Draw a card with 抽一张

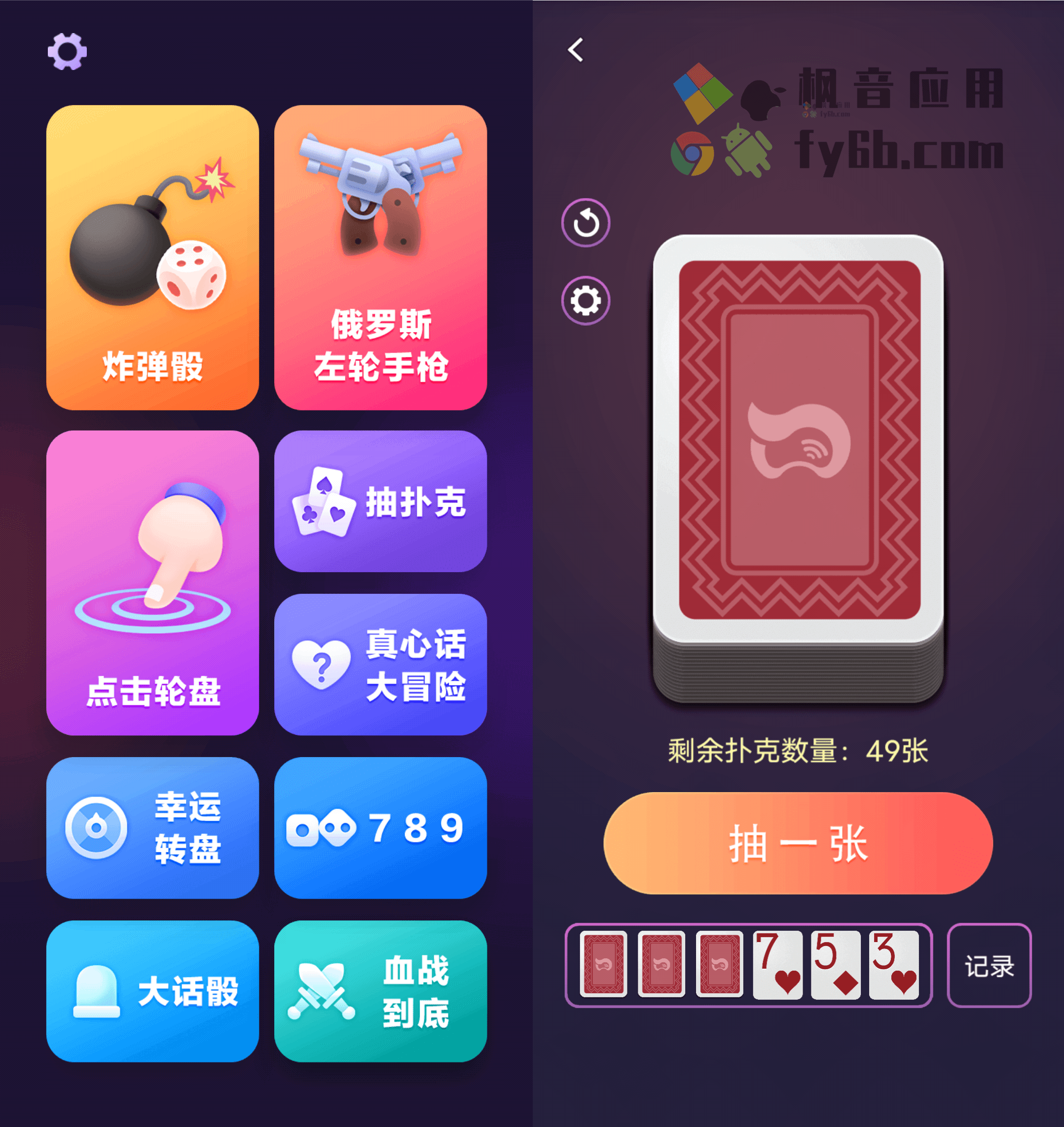coord(798,843)
